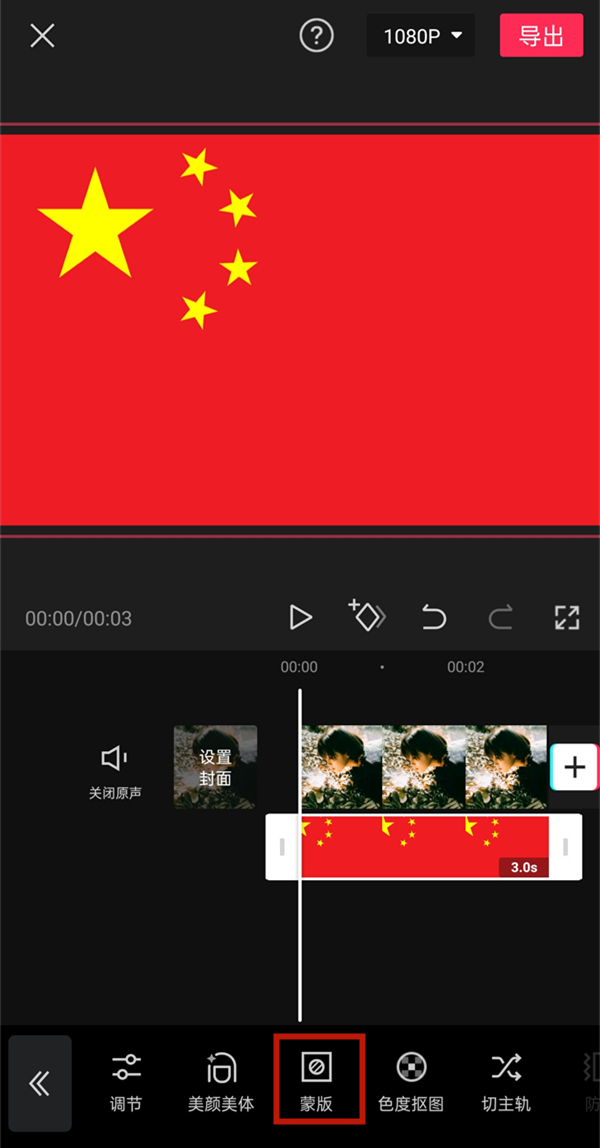Image resolution: width=600 pixels, height=1148 pixels.
Task: Mute original sound with 关闭原声
Action: pos(115,769)
